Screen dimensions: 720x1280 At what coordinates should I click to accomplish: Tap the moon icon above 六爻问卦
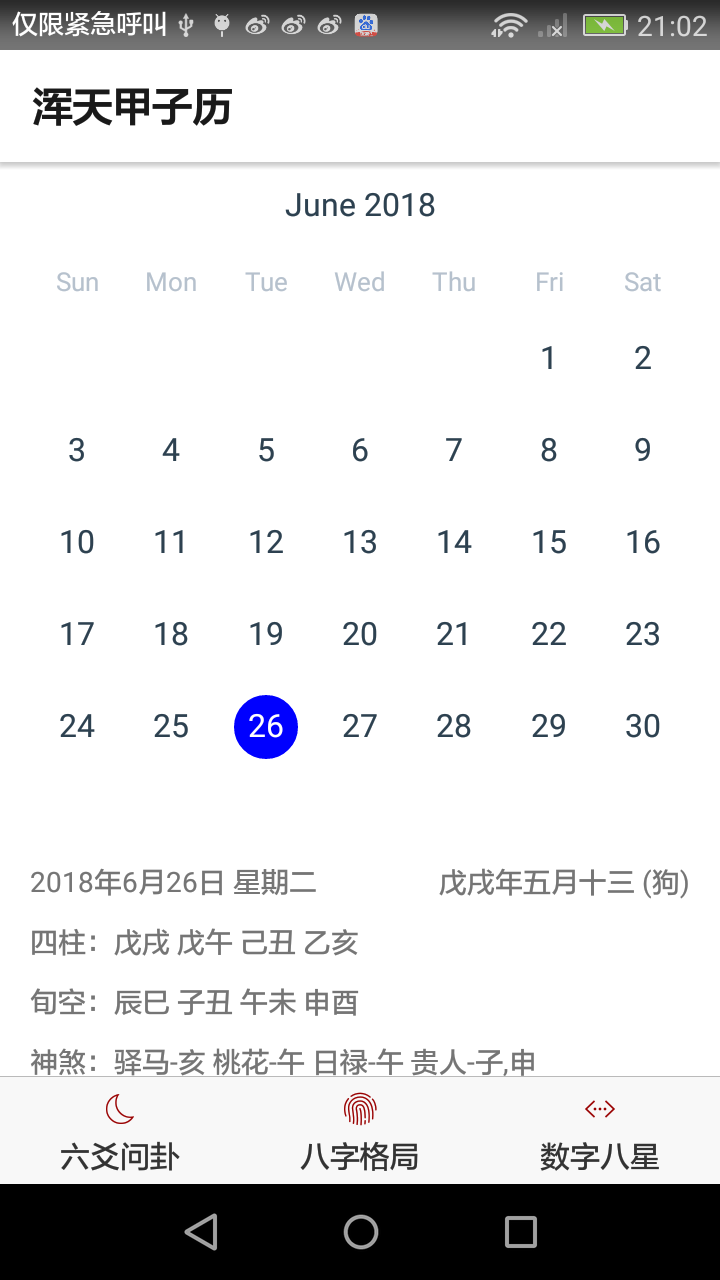(120, 1108)
